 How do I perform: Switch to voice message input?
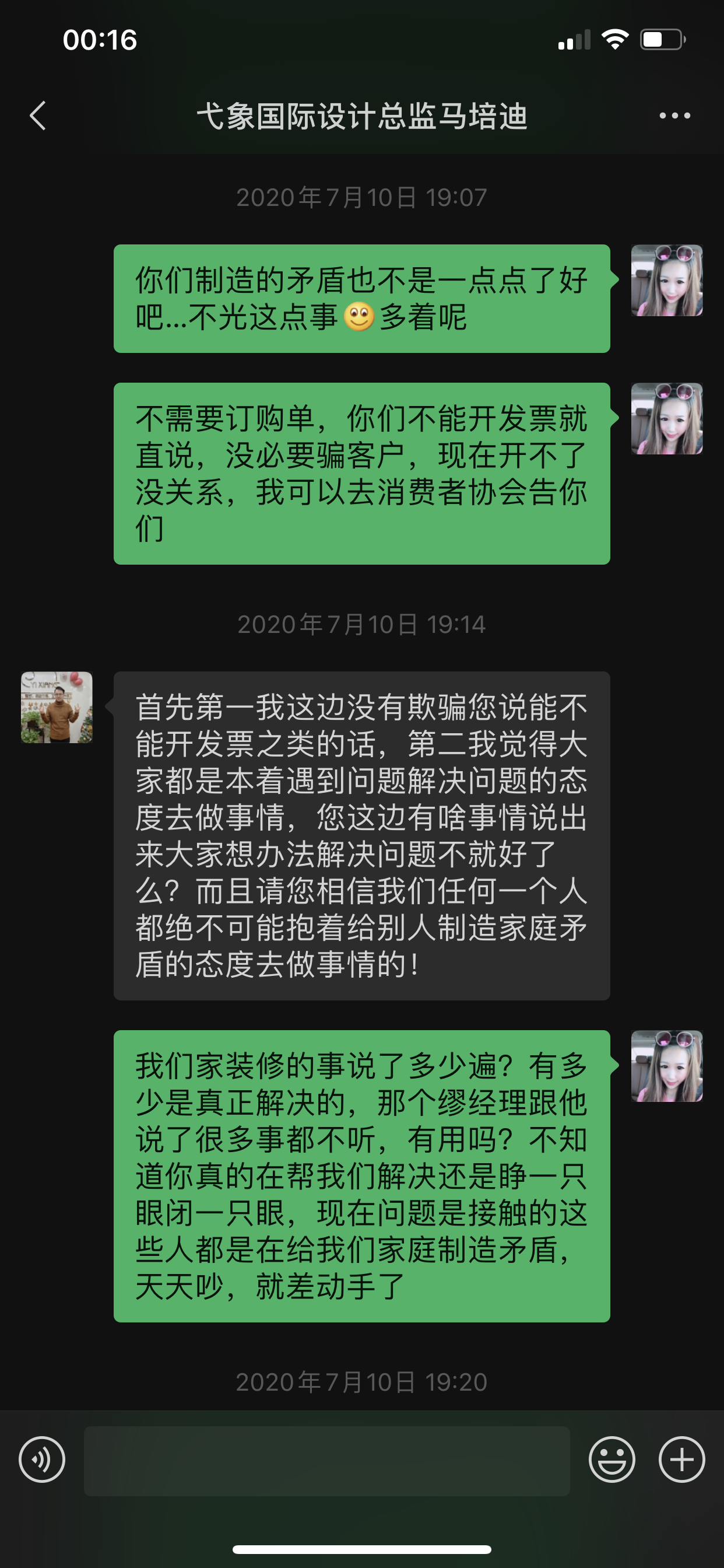[x=42, y=1459]
